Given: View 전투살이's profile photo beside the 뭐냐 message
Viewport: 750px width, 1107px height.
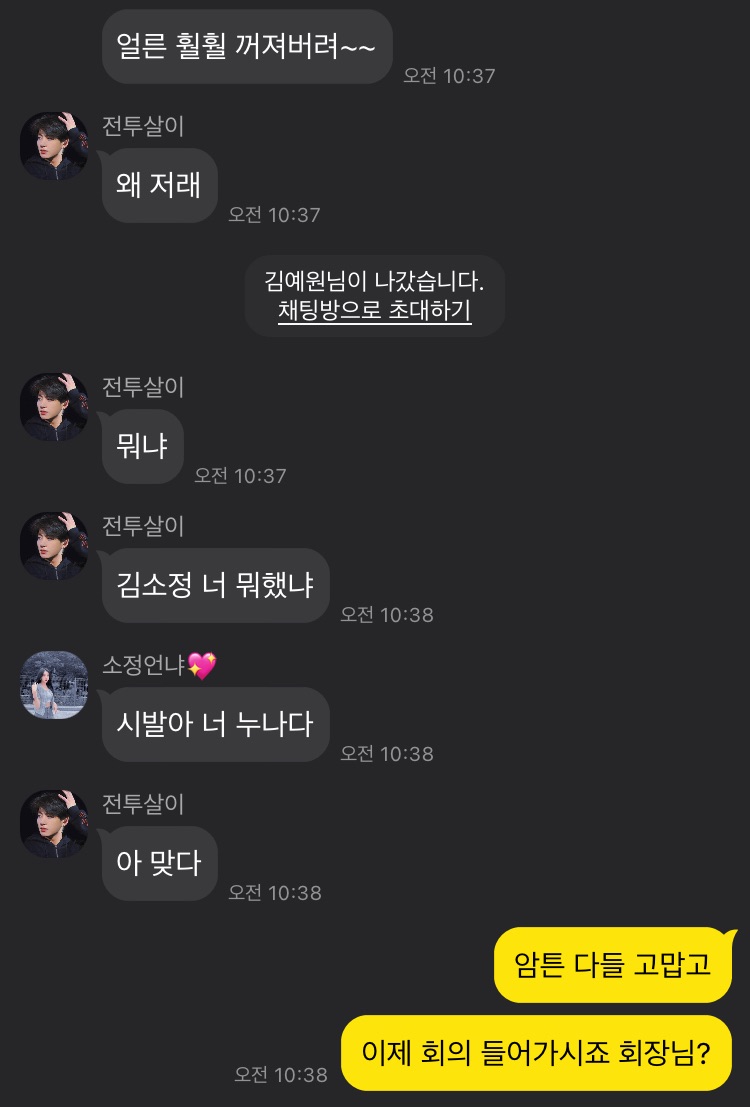Looking at the screenshot, I should [54, 407].
